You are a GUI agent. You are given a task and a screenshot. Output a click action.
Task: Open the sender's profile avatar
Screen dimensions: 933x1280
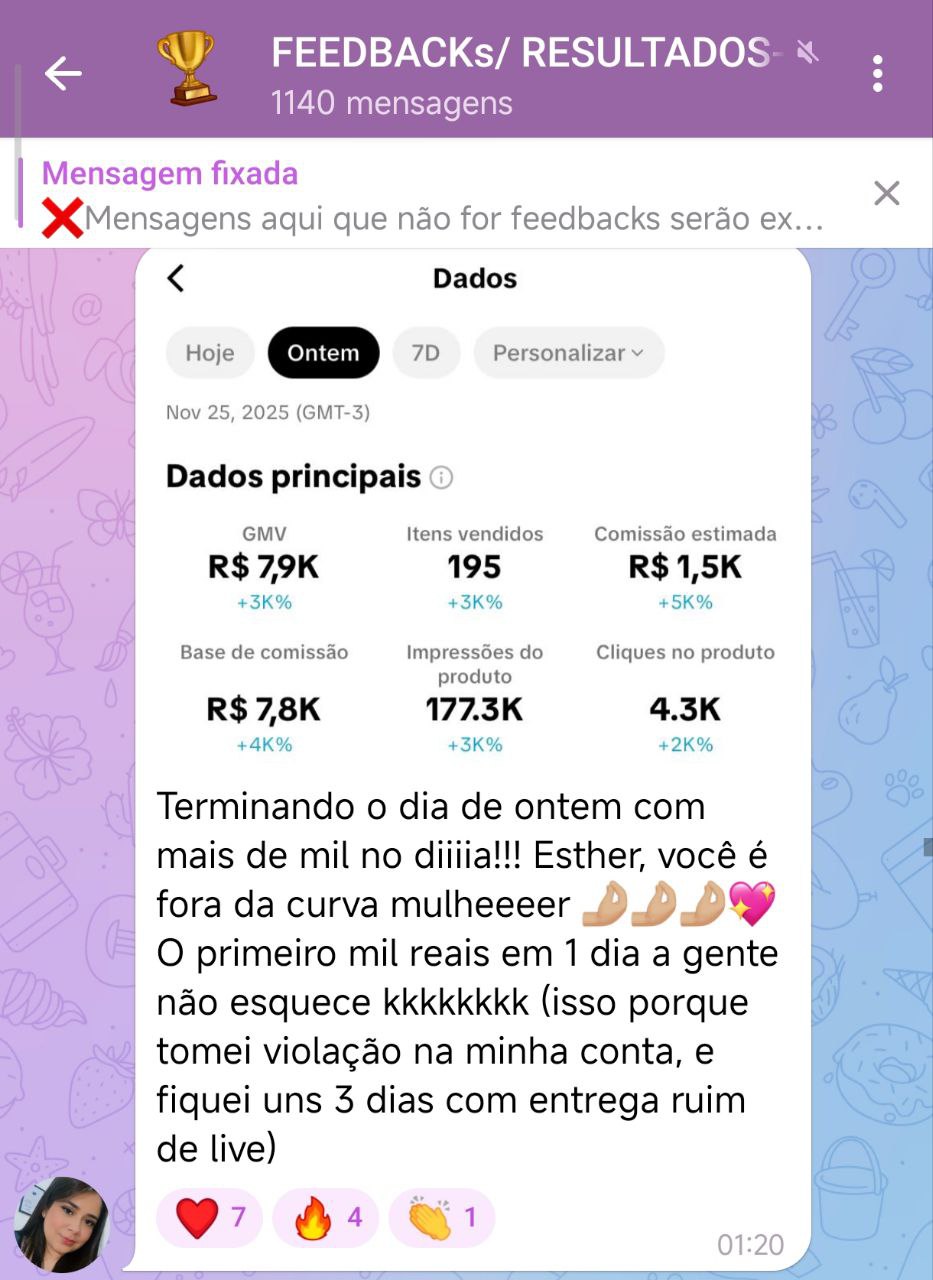[63, 1224]
